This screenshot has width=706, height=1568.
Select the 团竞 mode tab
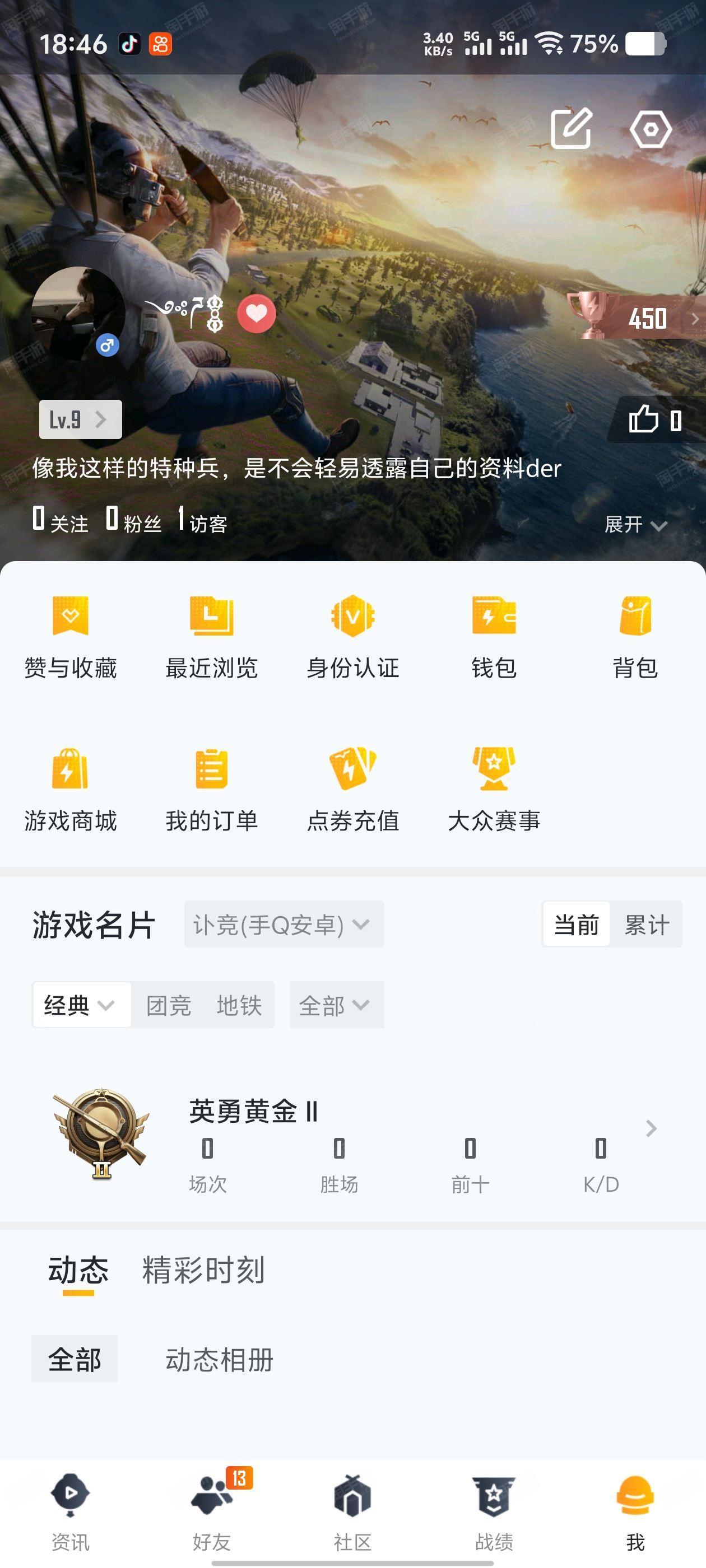[x=169, y=1005]
